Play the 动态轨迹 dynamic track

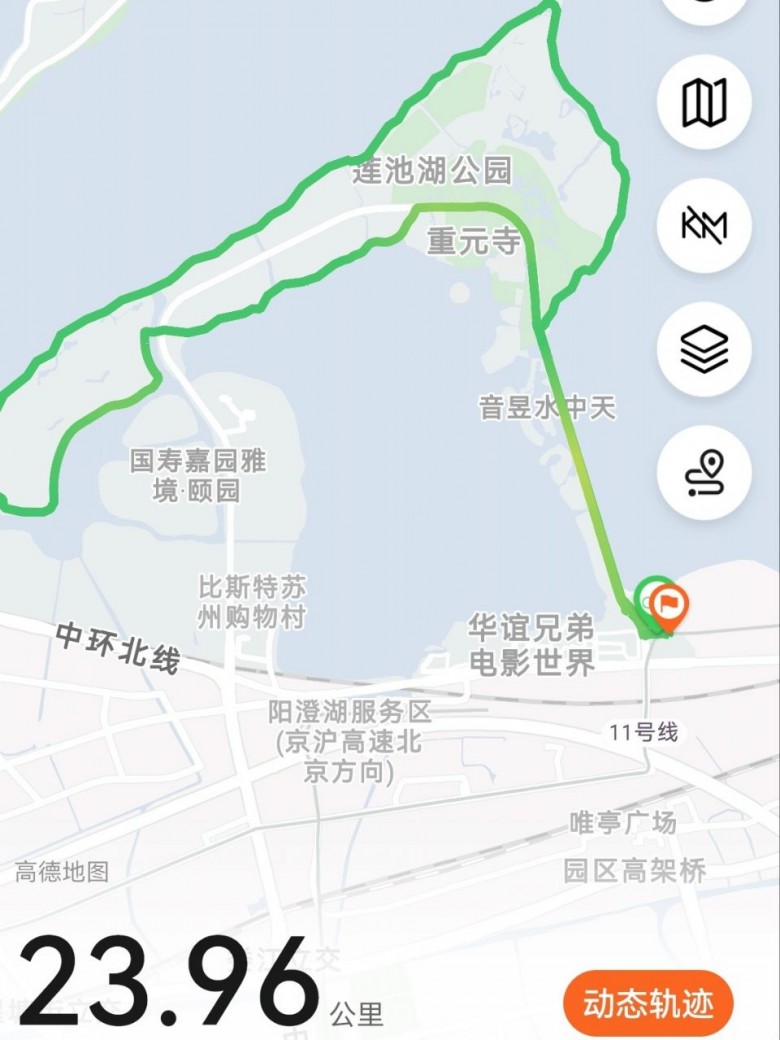pos(648,1002)
